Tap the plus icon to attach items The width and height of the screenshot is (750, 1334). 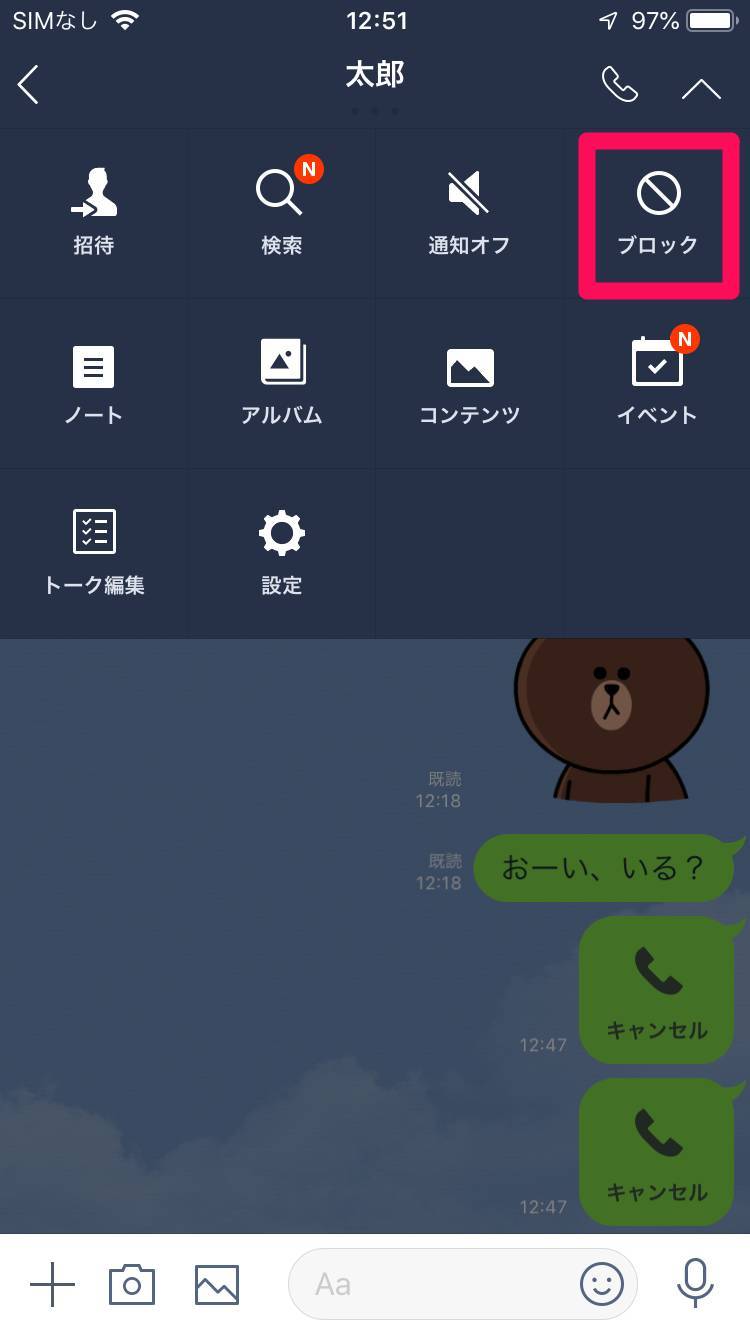pyautogui.click(x=52, y=1284)
